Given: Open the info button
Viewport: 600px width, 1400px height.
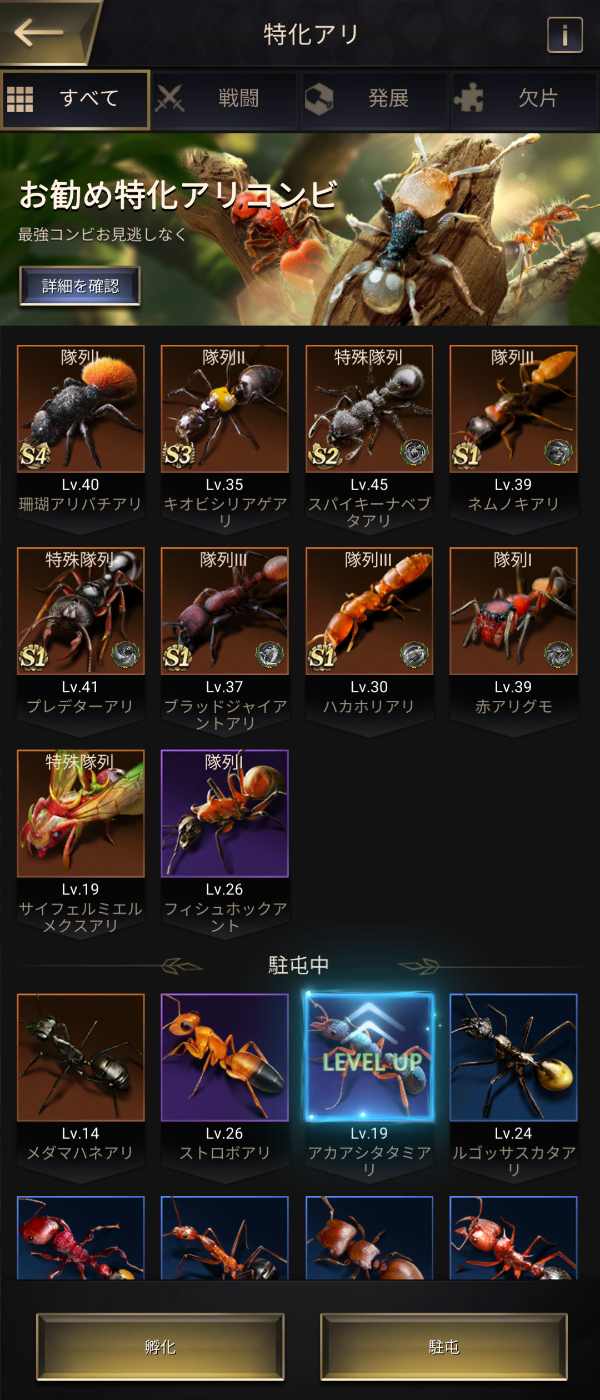Looking at the screenshot, I should tap(565, 35).
